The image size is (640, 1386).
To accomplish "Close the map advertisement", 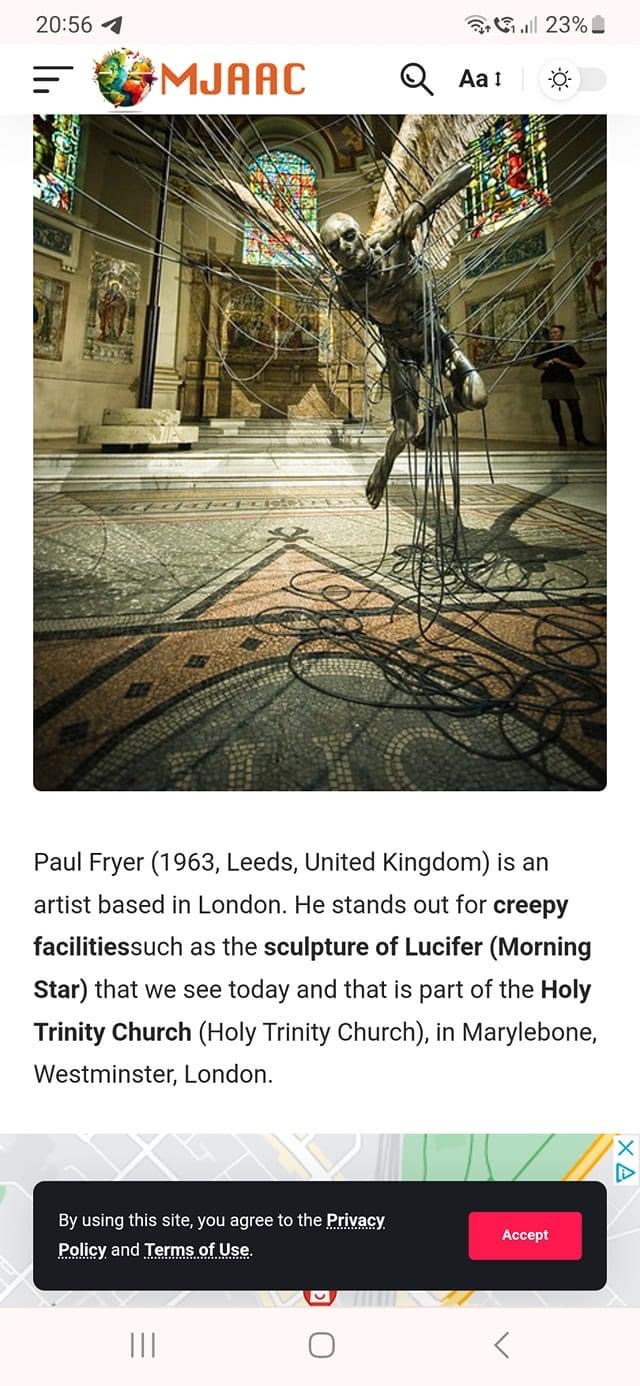I will coord(625,1147).
